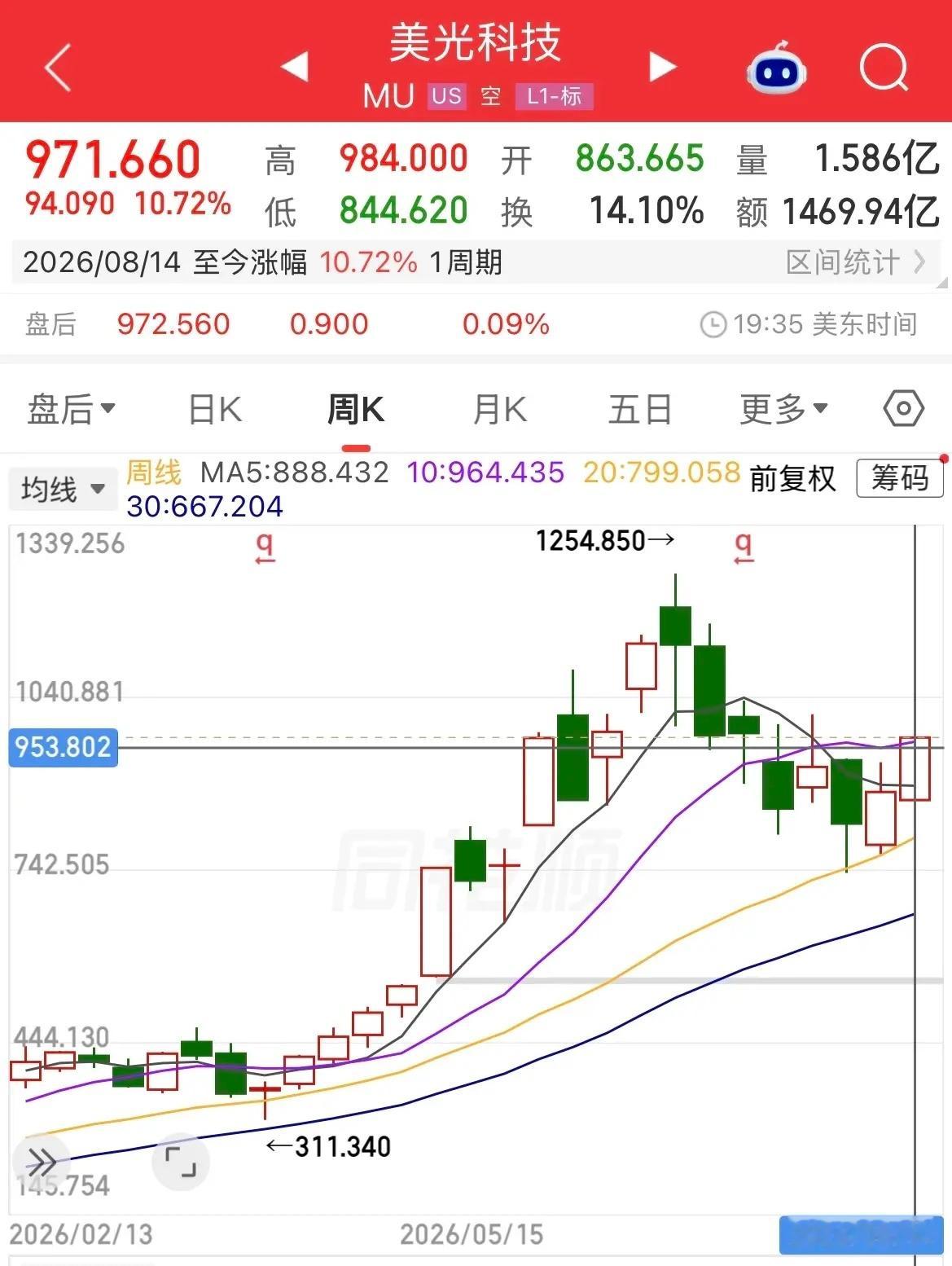The width and height of the screenshot is (952, 1266).
Task: Change the 前复权 adjustment mode
Action: coord(792,478)
